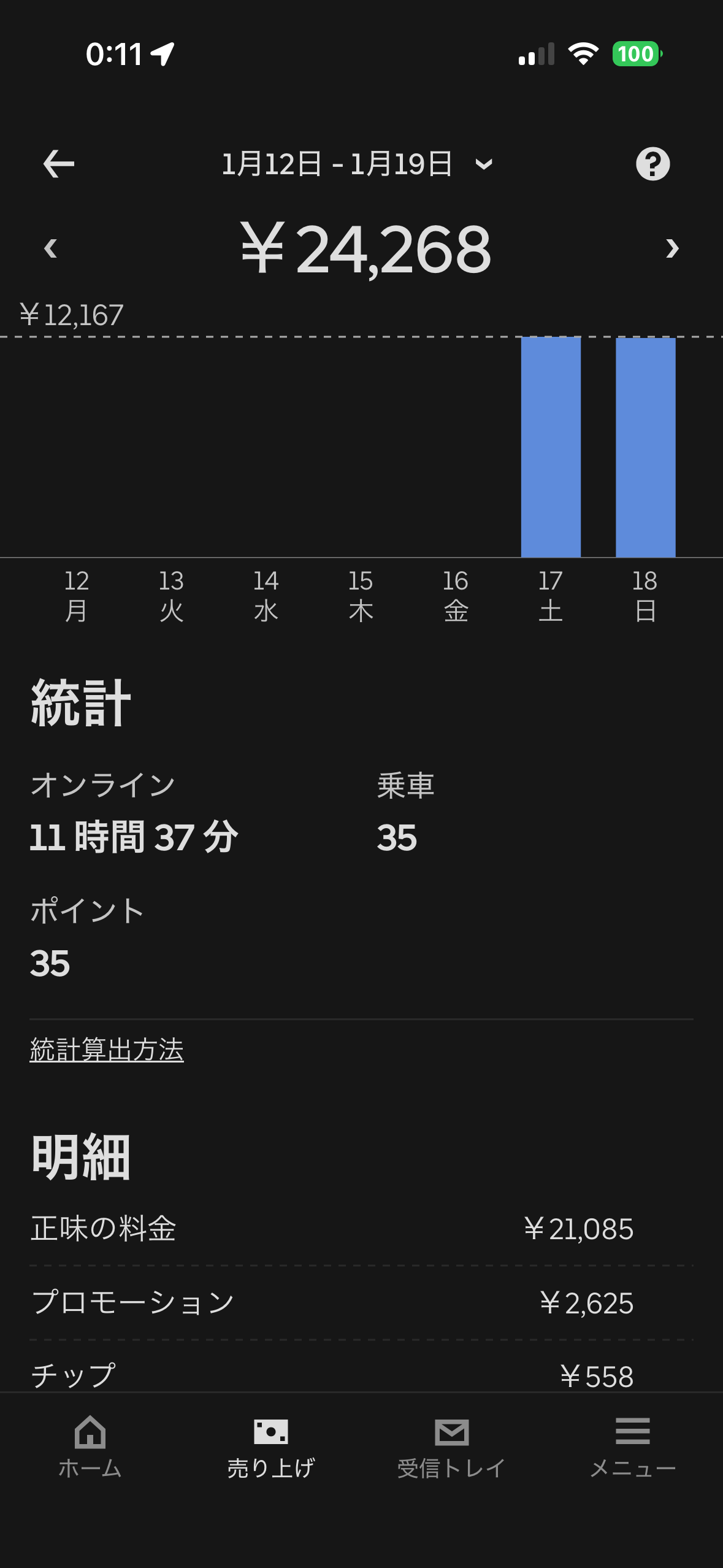Select Saturday's earnings bar on the chart

550,447
